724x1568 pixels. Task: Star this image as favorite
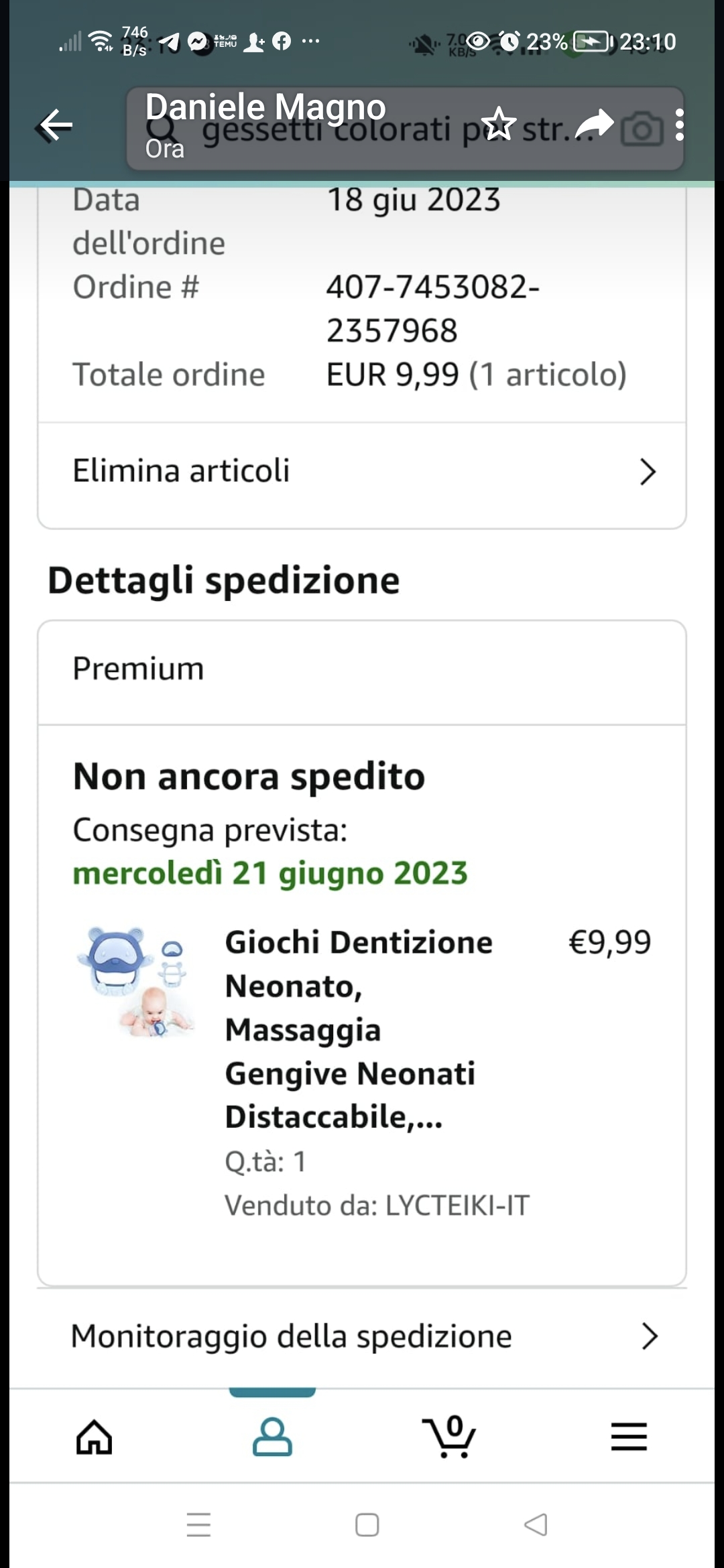pos(499,125)
